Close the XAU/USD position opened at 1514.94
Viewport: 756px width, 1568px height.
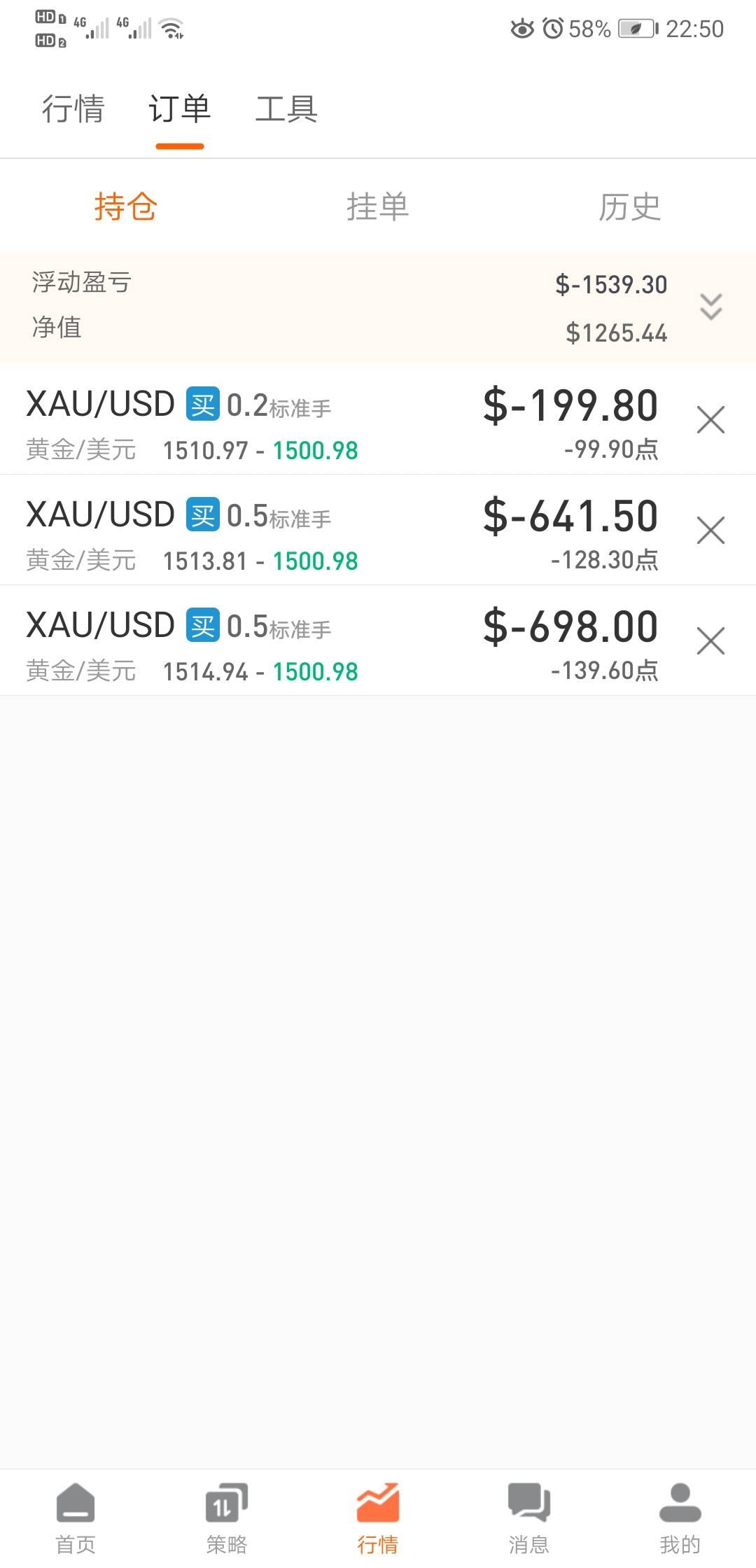[x=710, y=641]
